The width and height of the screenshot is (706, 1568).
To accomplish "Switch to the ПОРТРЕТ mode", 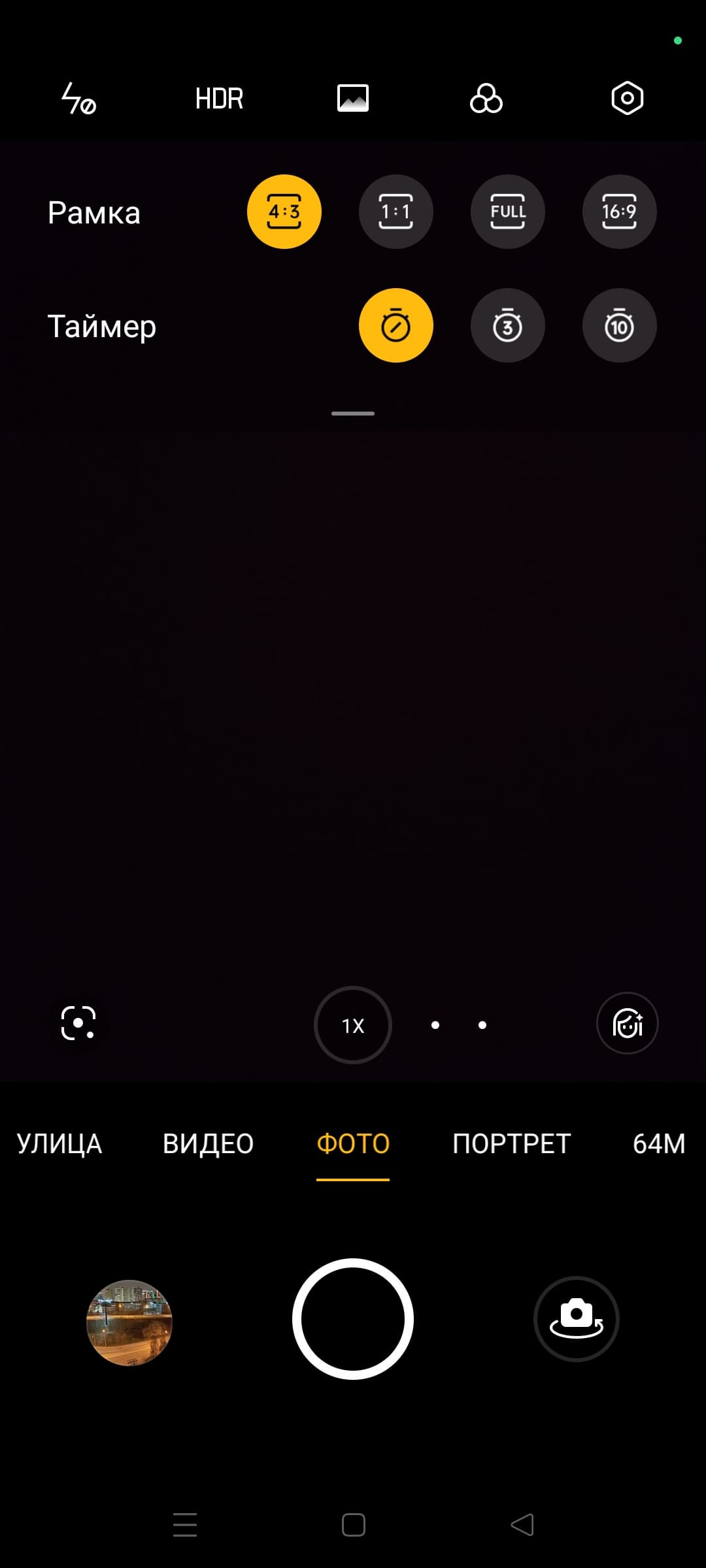I will tap(512, 1144).
